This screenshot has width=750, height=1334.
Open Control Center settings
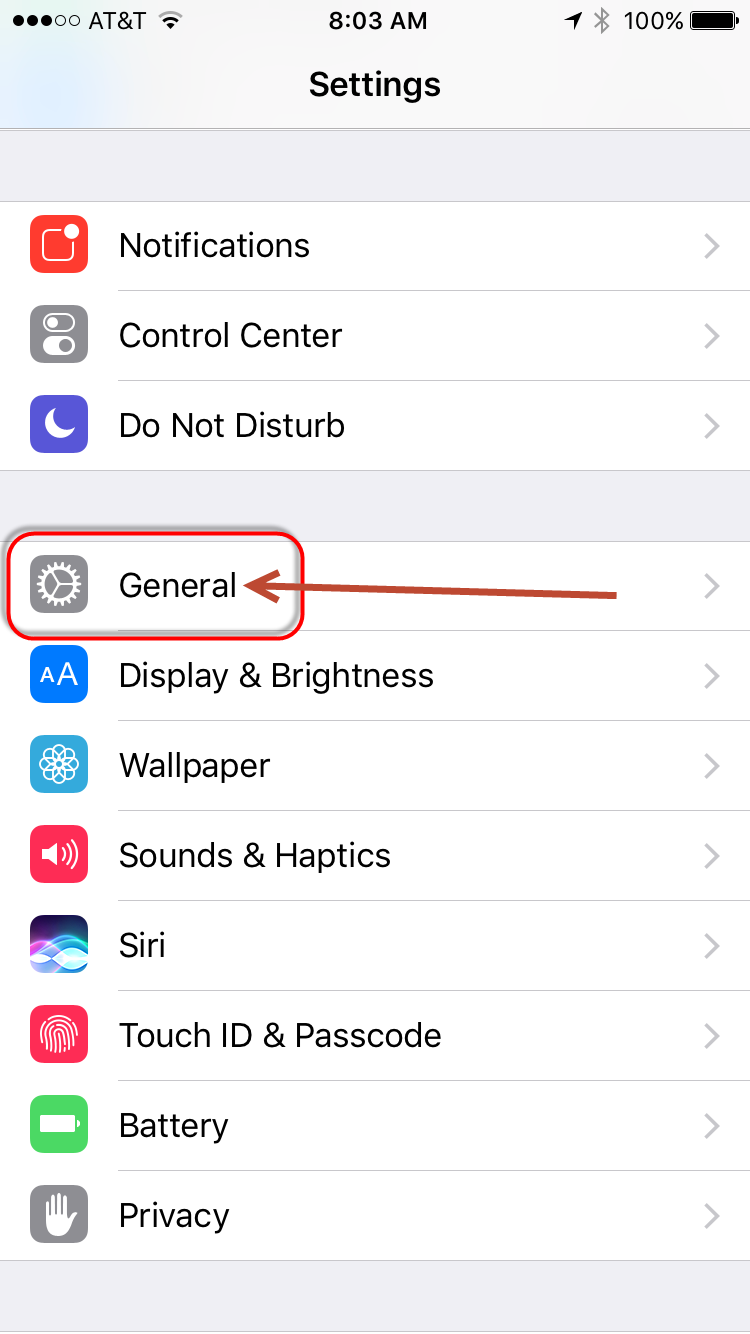point(375,336)
